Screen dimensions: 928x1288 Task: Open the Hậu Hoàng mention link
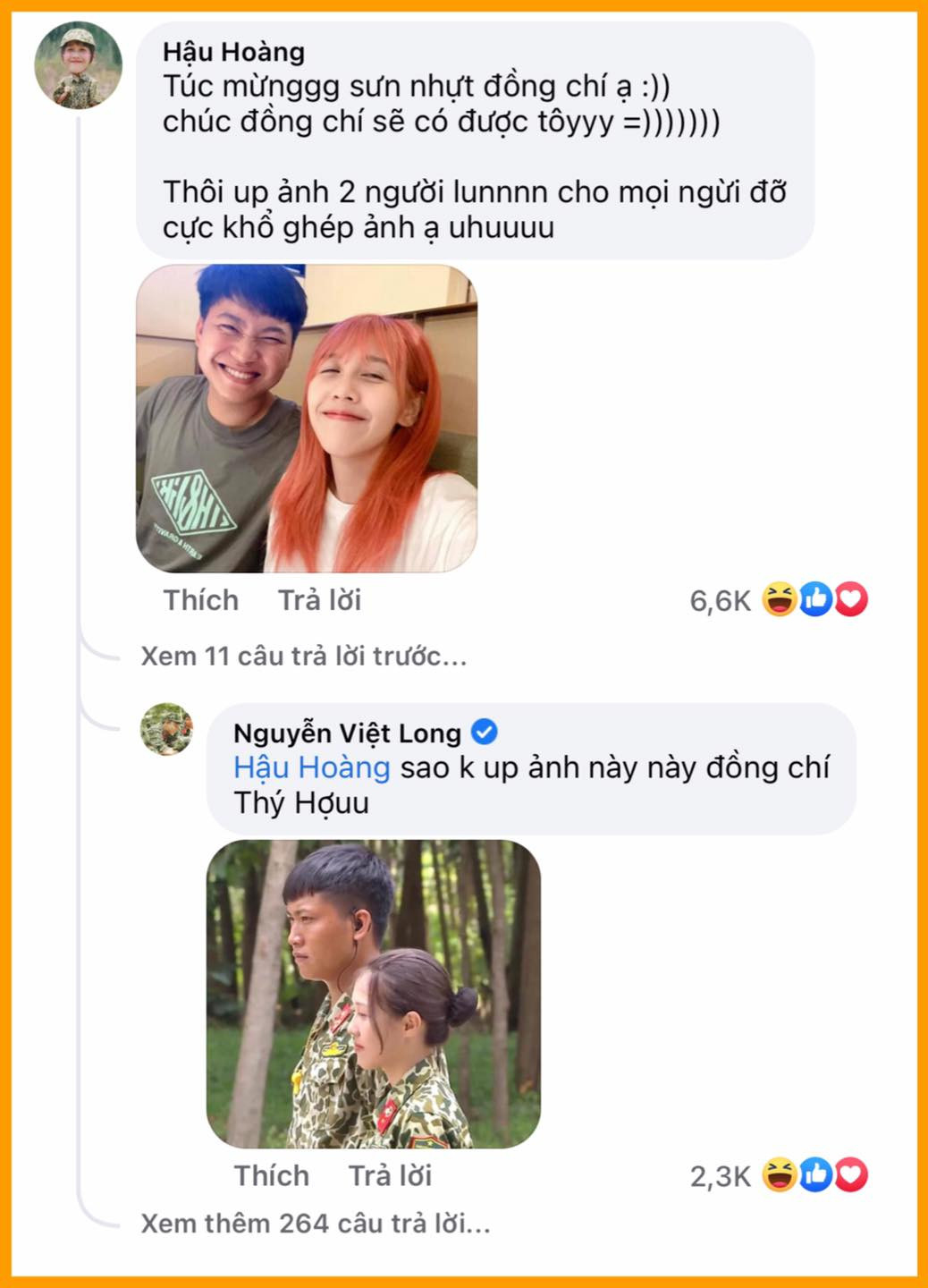coord(308,767)
